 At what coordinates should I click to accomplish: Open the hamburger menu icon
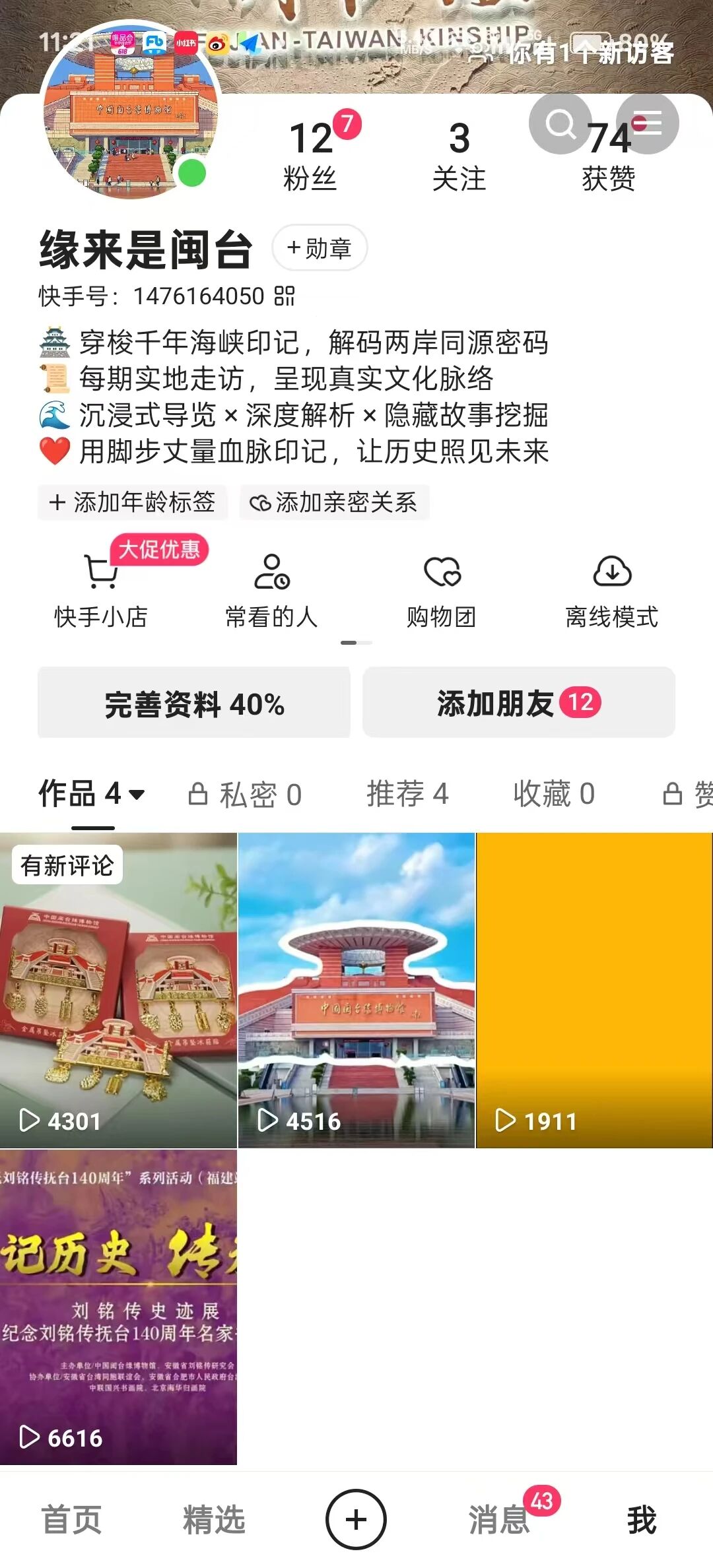(x=647, y=124)
